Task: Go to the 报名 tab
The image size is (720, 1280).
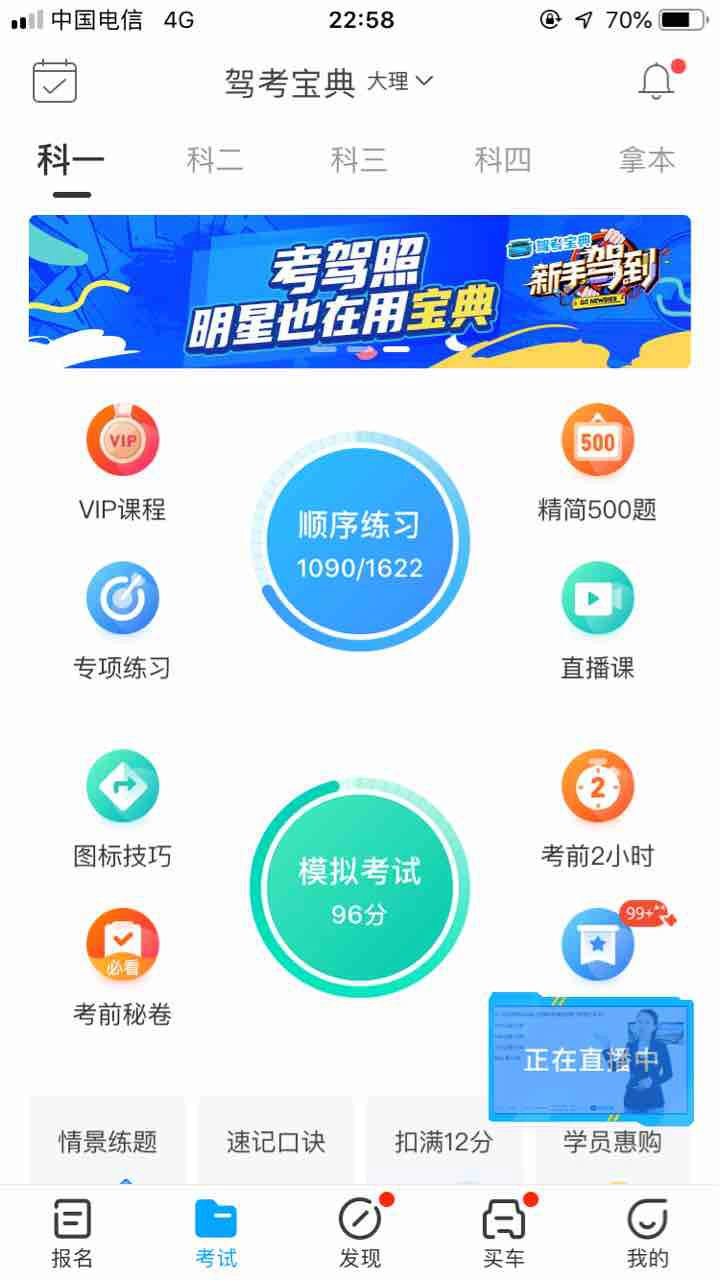Action: click(72, 1234)
